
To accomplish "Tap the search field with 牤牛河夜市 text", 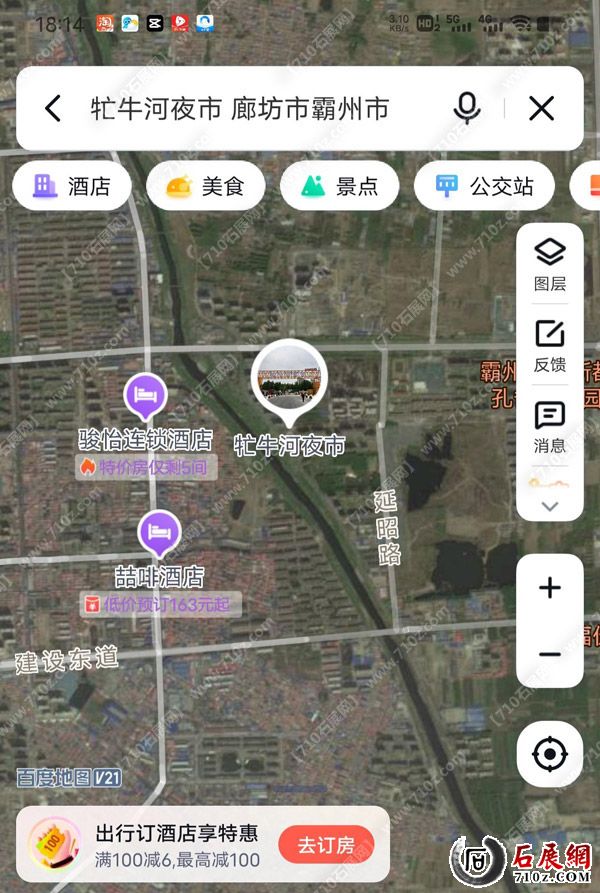I will pos(240,108).
